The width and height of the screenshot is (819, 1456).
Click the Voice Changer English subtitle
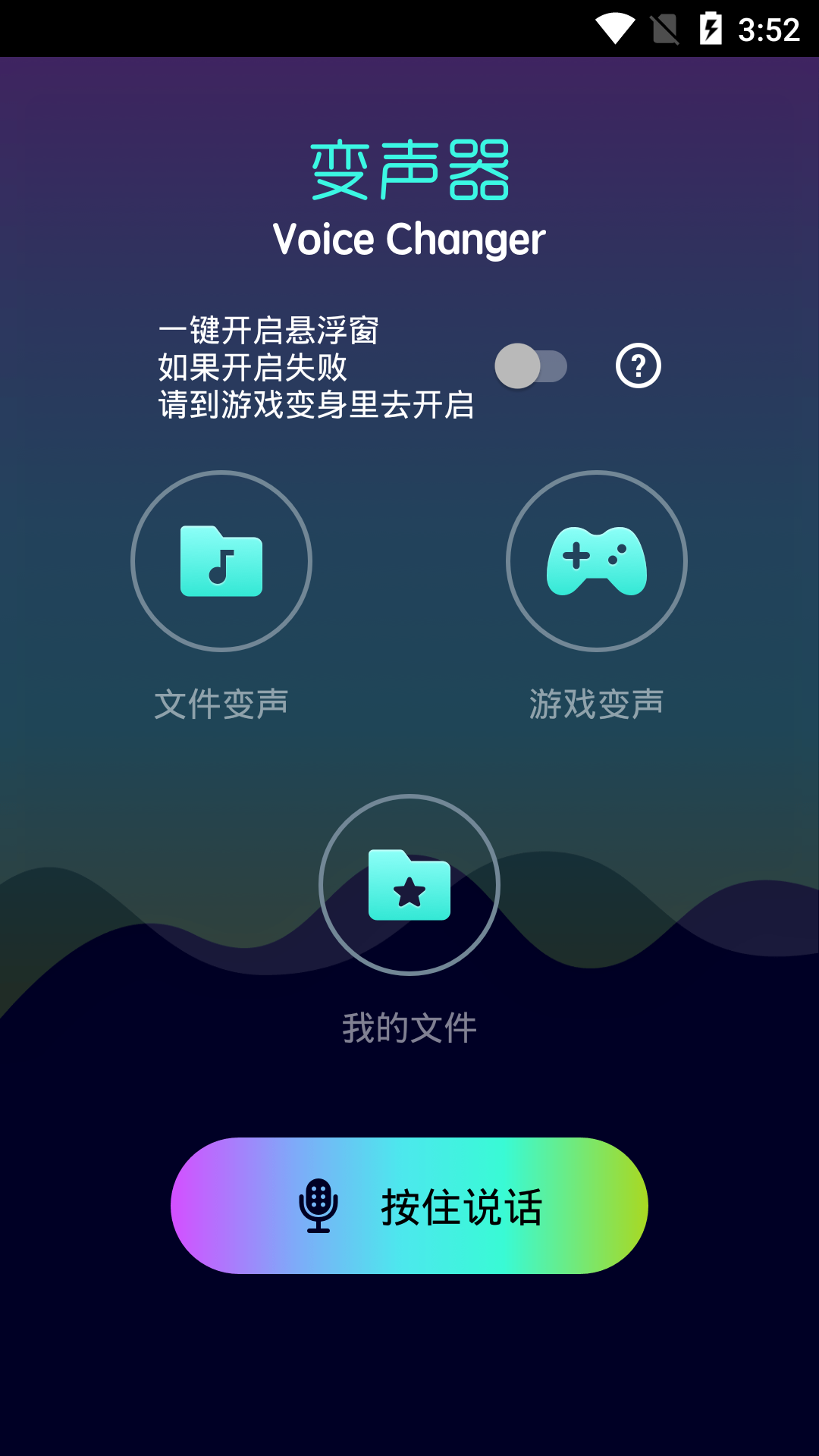tap(409, 240)
